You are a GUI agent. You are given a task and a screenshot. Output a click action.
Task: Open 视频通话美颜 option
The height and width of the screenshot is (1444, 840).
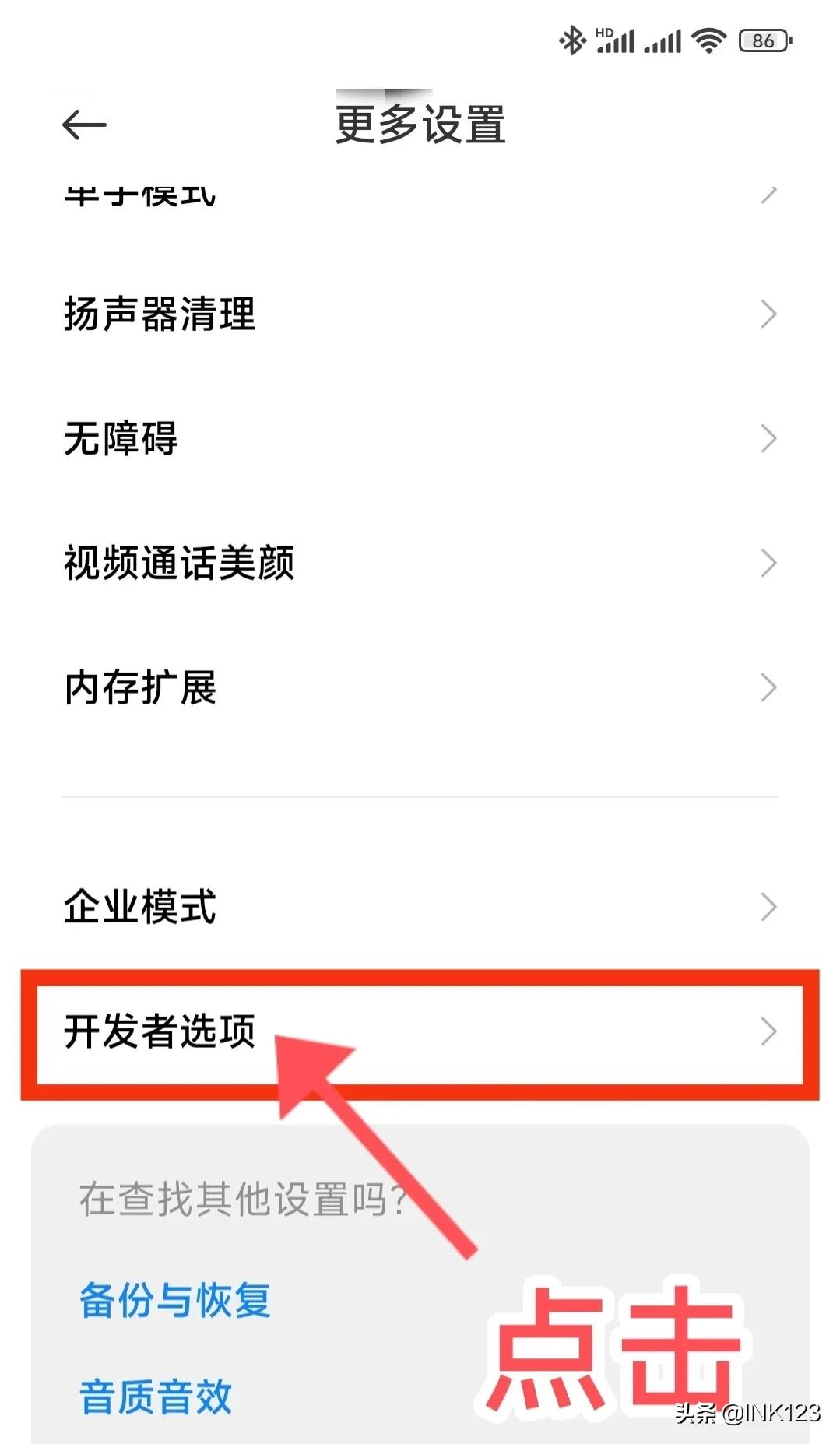[x=420, y=564]
